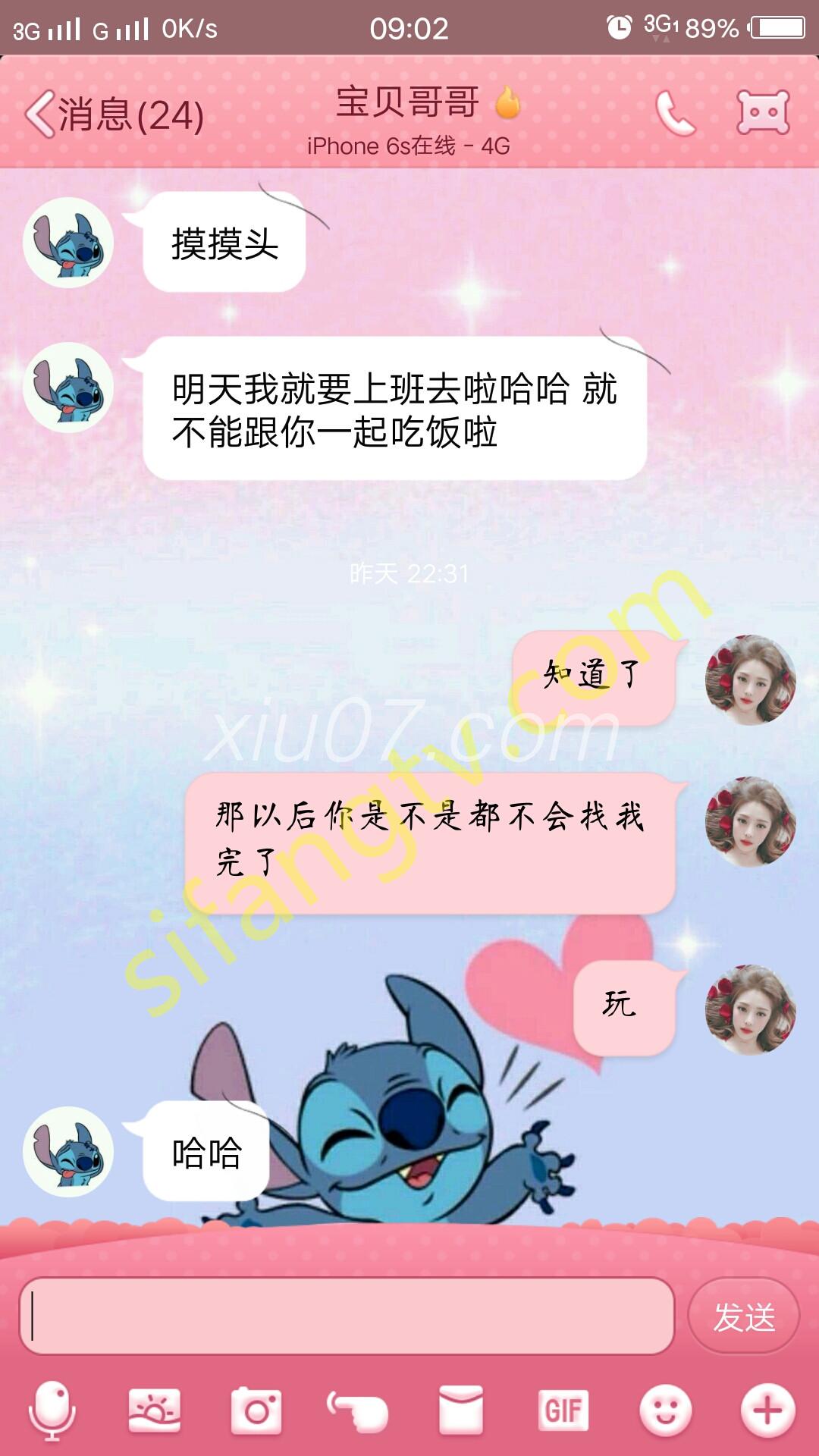
Task: Open my avatar next to 知道了
Action: pos(750,679)
